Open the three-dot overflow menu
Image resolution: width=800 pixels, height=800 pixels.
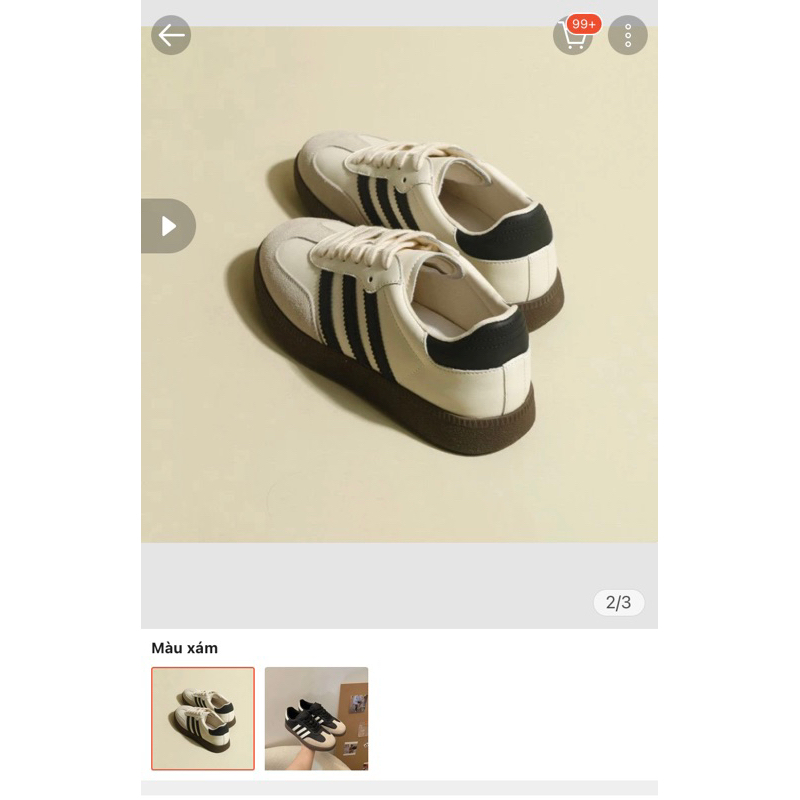pyautogui.click(x=628, y=35)
